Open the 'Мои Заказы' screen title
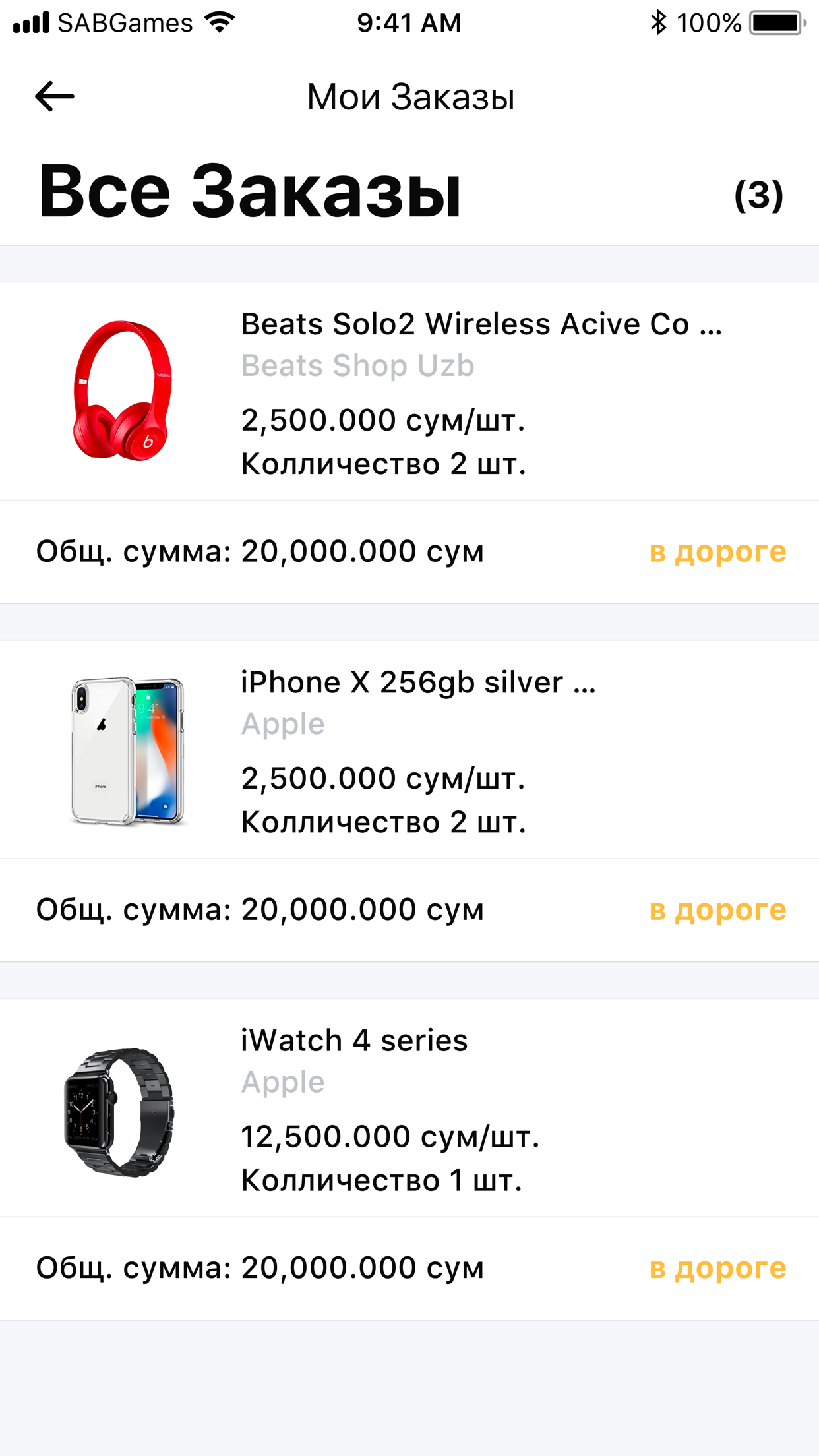Viewport: 819px width, 1456px height. coord(409,98)
